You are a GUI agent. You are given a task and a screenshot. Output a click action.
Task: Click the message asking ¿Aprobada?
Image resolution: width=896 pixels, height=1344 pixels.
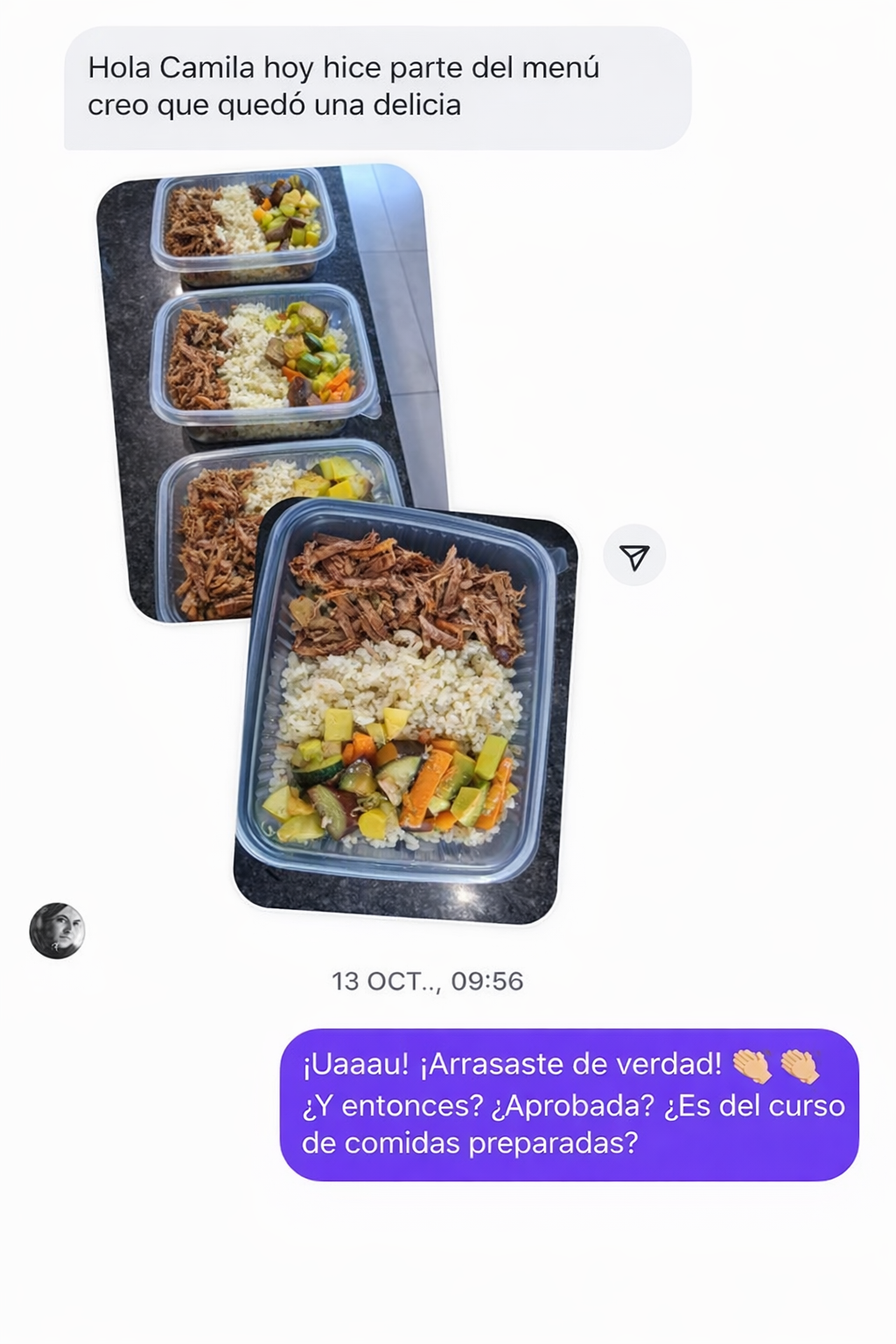pos(570,1109)
